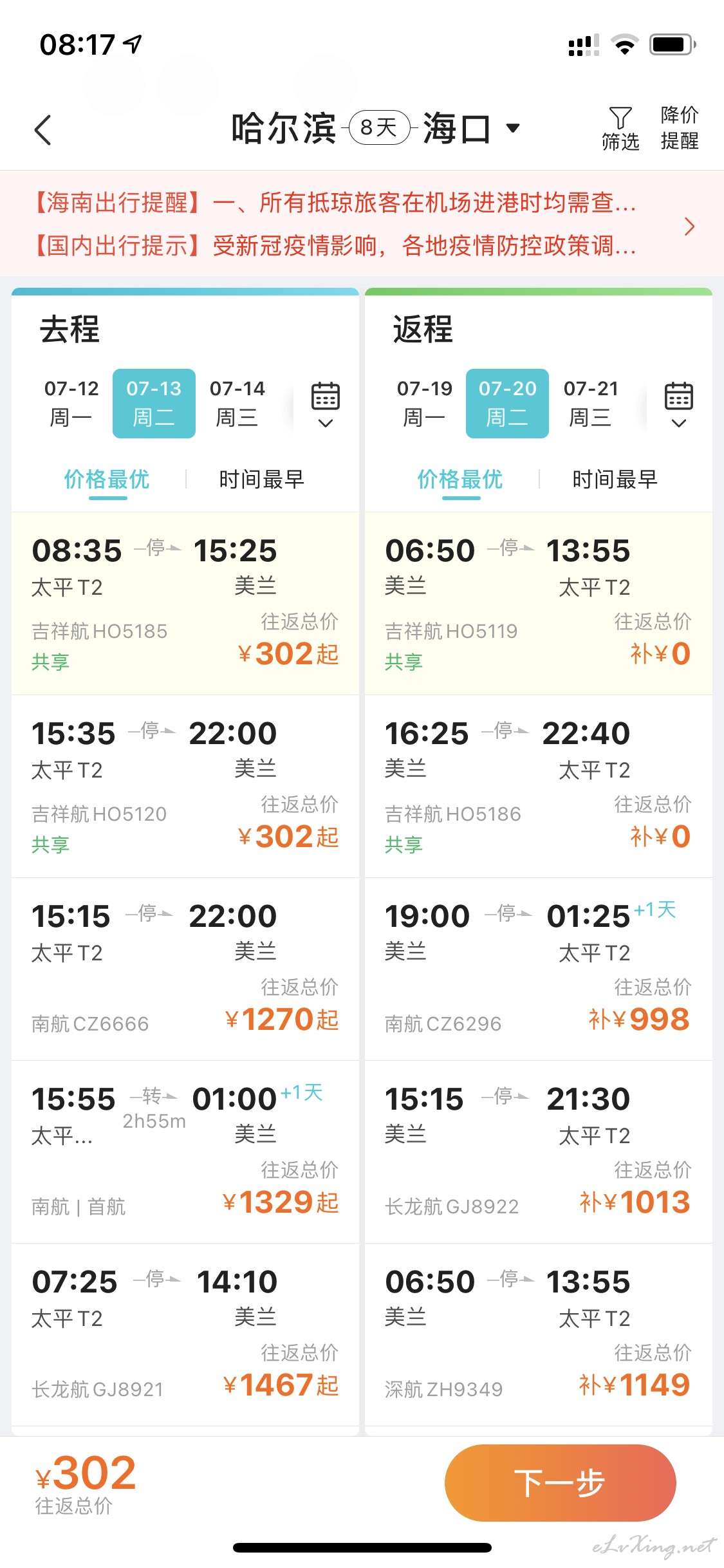This screenshot has width=724, height=1568.
Task: Select return date 07-21 周三
Action: pyautogui.click(x=590, y=404)
